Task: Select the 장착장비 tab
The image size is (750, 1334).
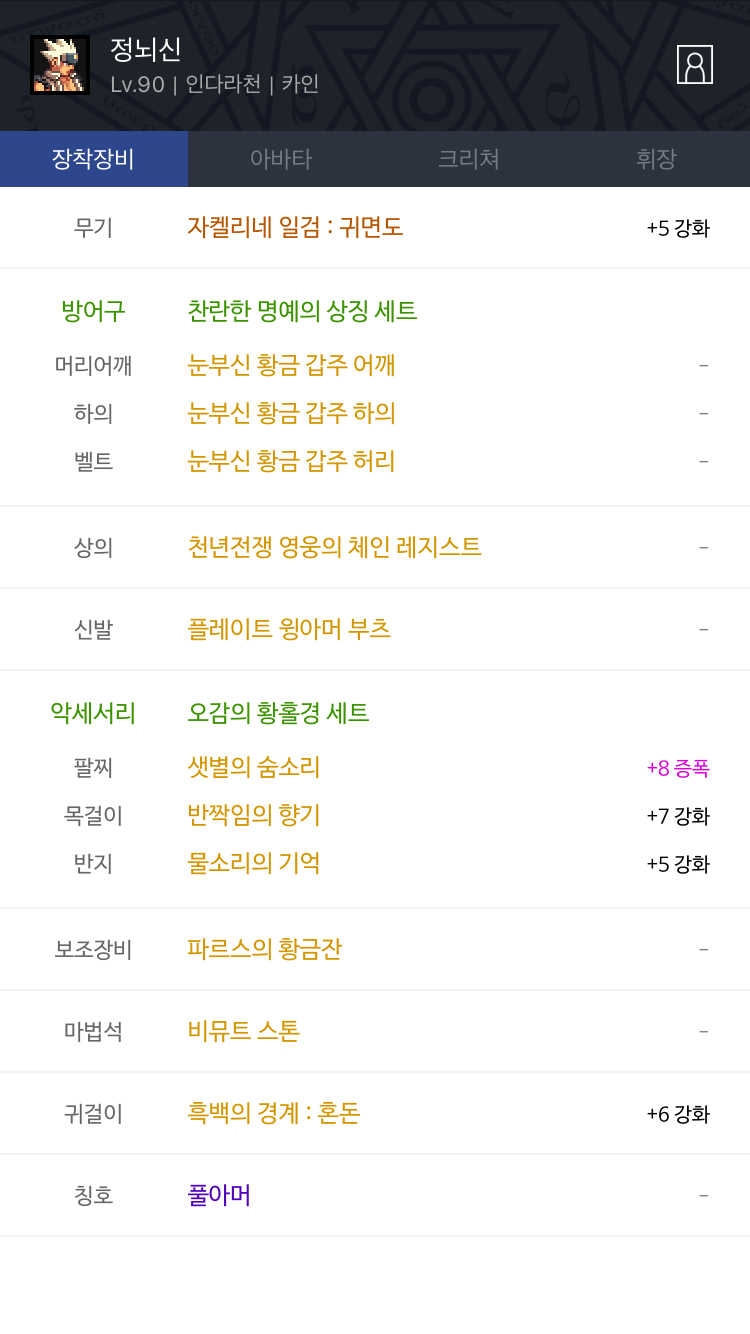Action: tap(94, 159)
